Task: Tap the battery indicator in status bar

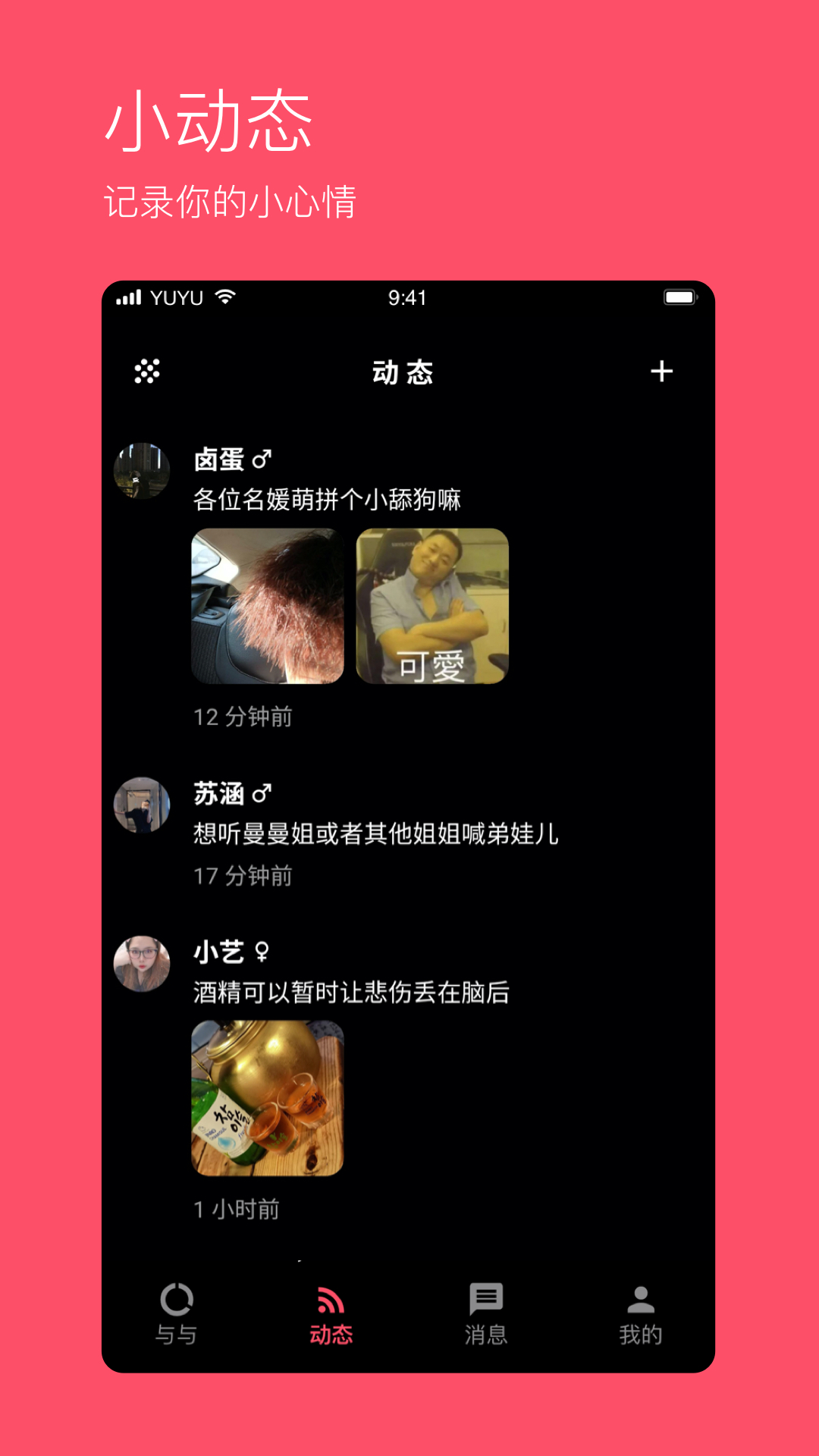Action: [x=681, y=298]
